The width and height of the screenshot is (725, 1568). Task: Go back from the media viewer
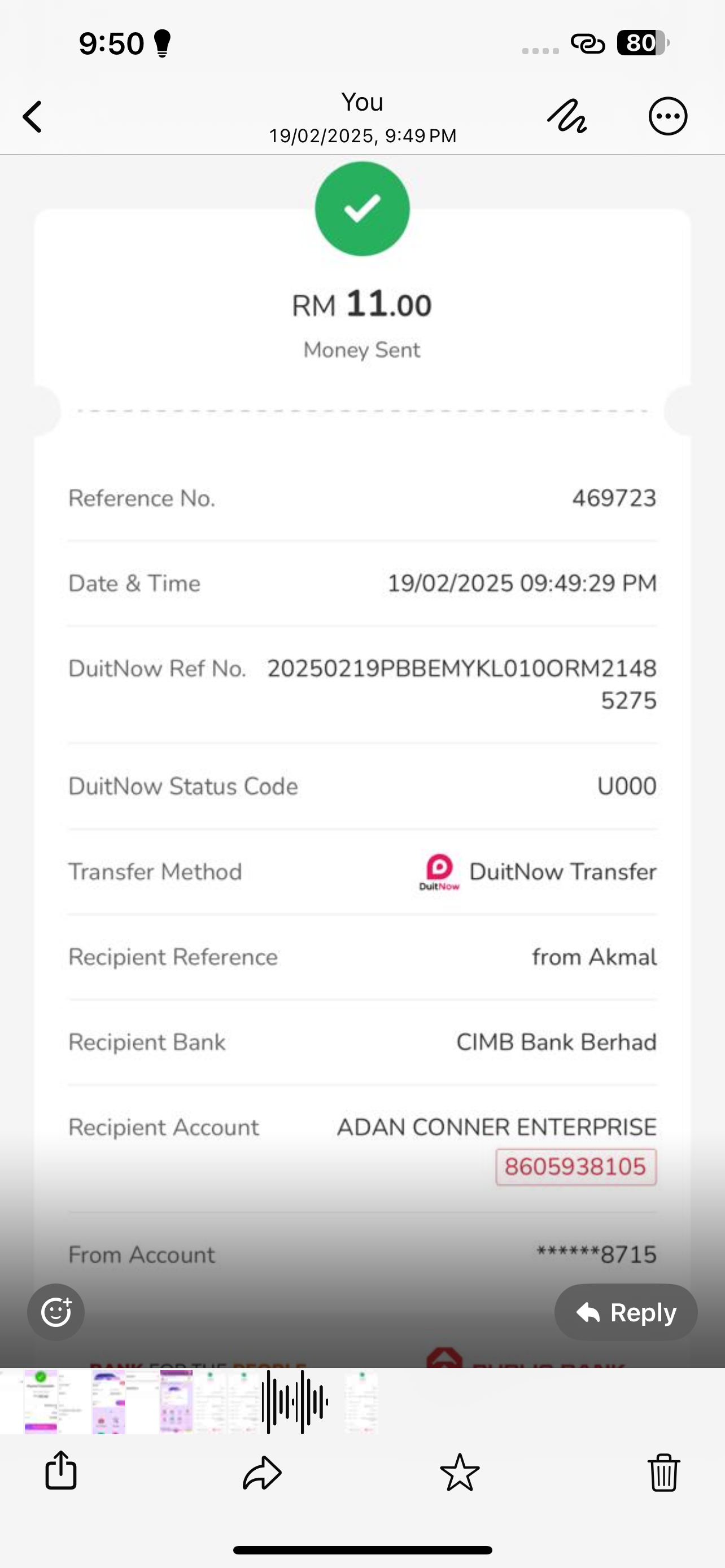tap(33, 117)
